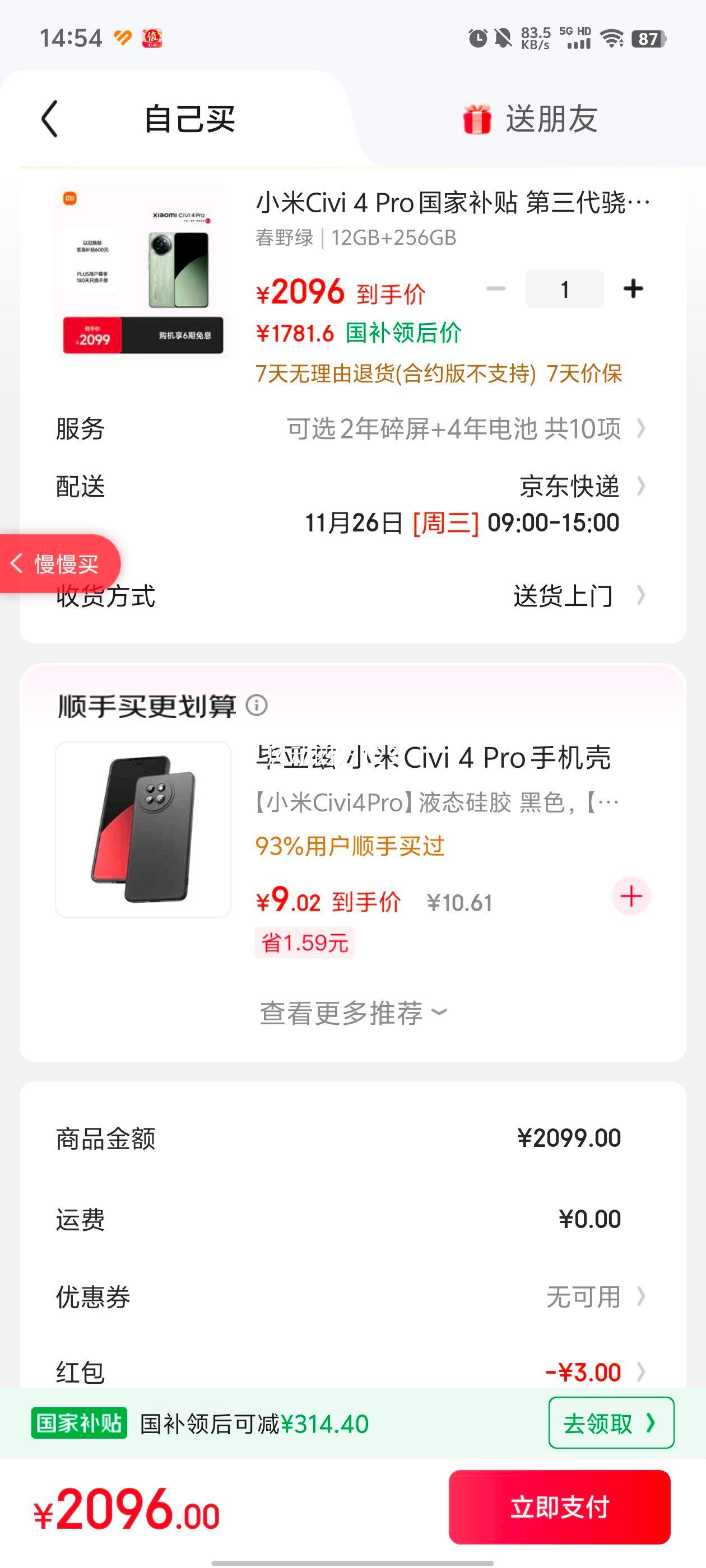The image size is (706, 1568).
Task: Tap the quantity field showing 1
Action: (564, 288)
